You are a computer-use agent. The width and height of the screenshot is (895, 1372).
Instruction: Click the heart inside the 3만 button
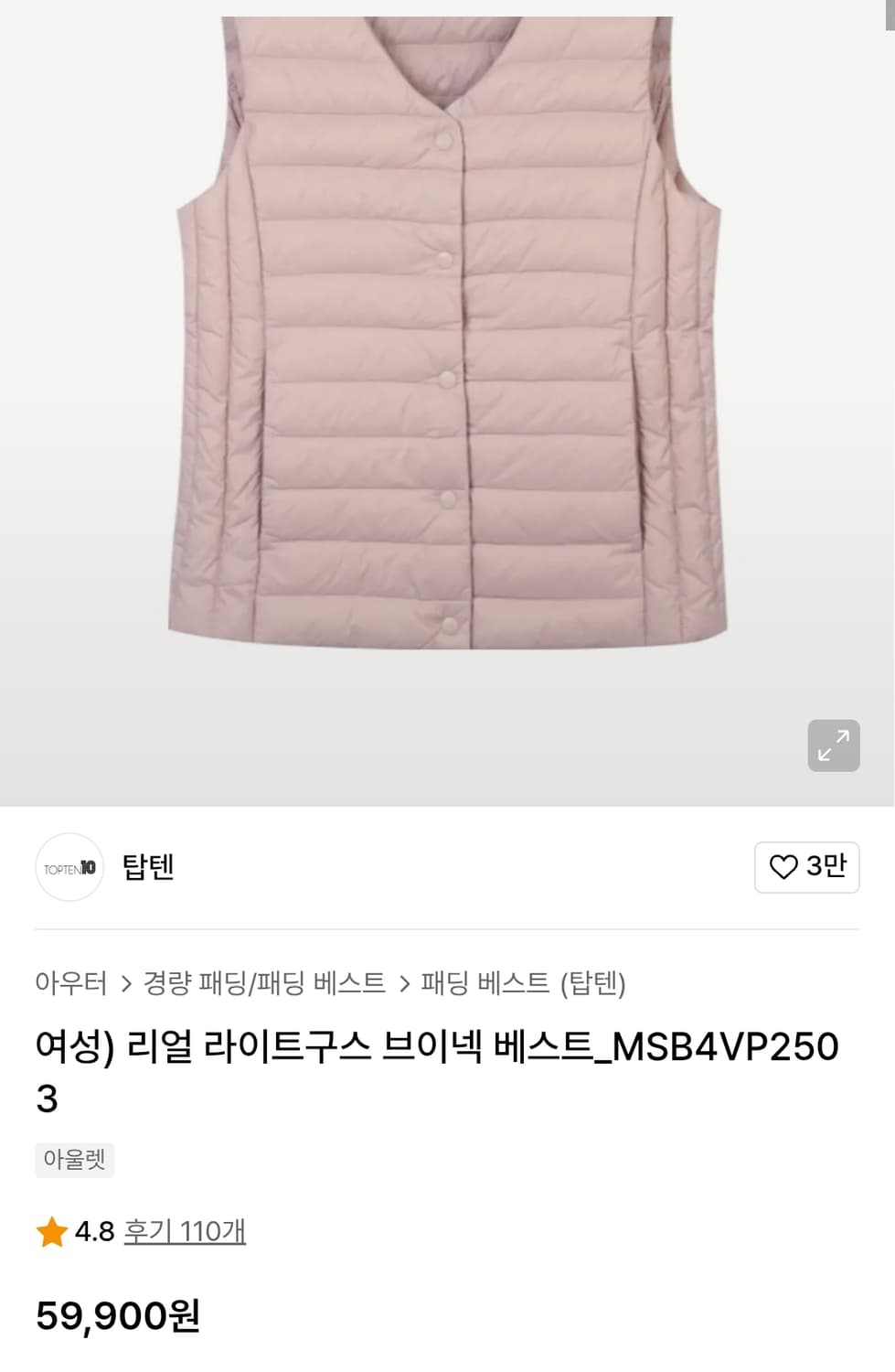[x=783, y=867]
